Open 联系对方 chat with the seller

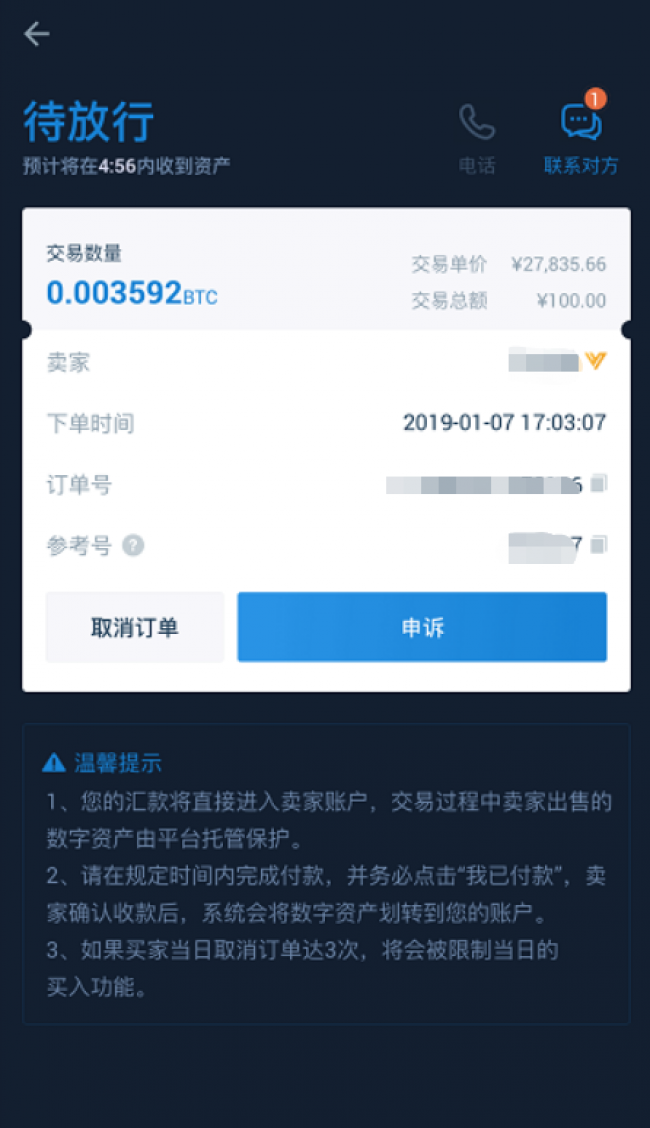pyautogui.click(x=581, y=122)
